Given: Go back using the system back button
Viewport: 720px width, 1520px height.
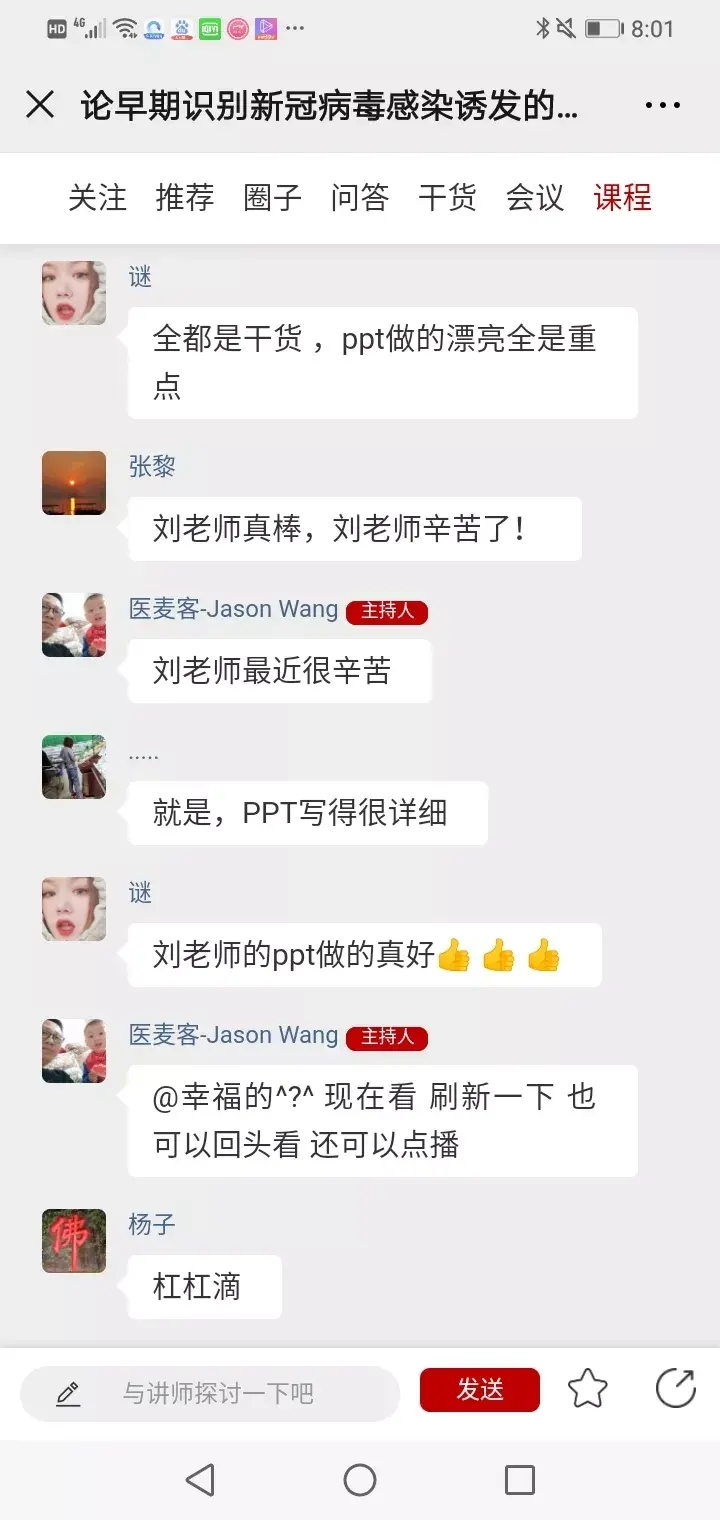Looking at the screenshot, I should coord(200,1480).
